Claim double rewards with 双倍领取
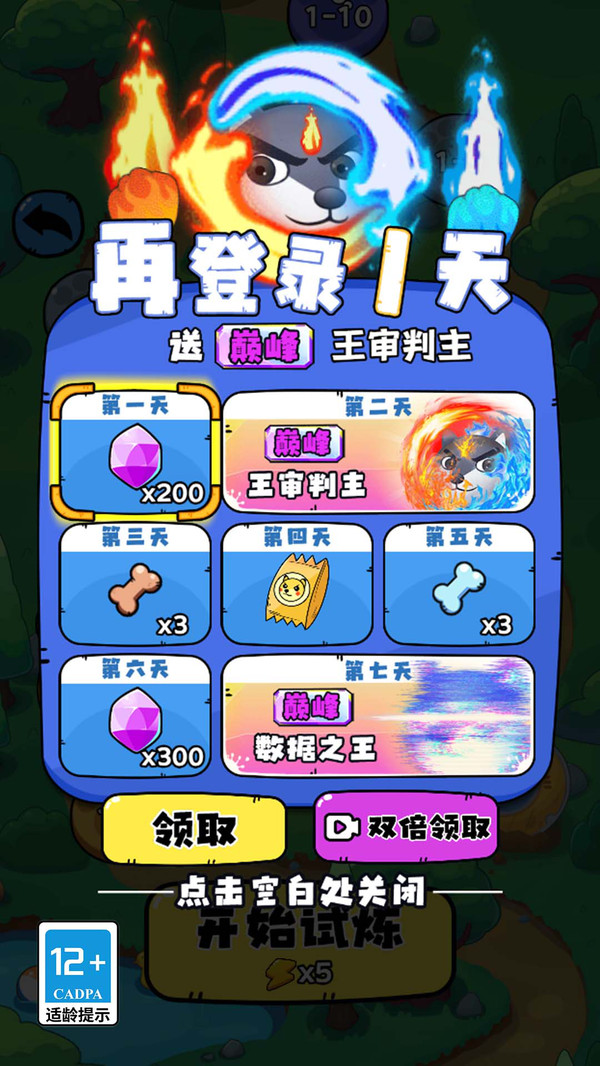Viewport: 600px width, 1066px height. pyautogui.click(x=406, y=827)
